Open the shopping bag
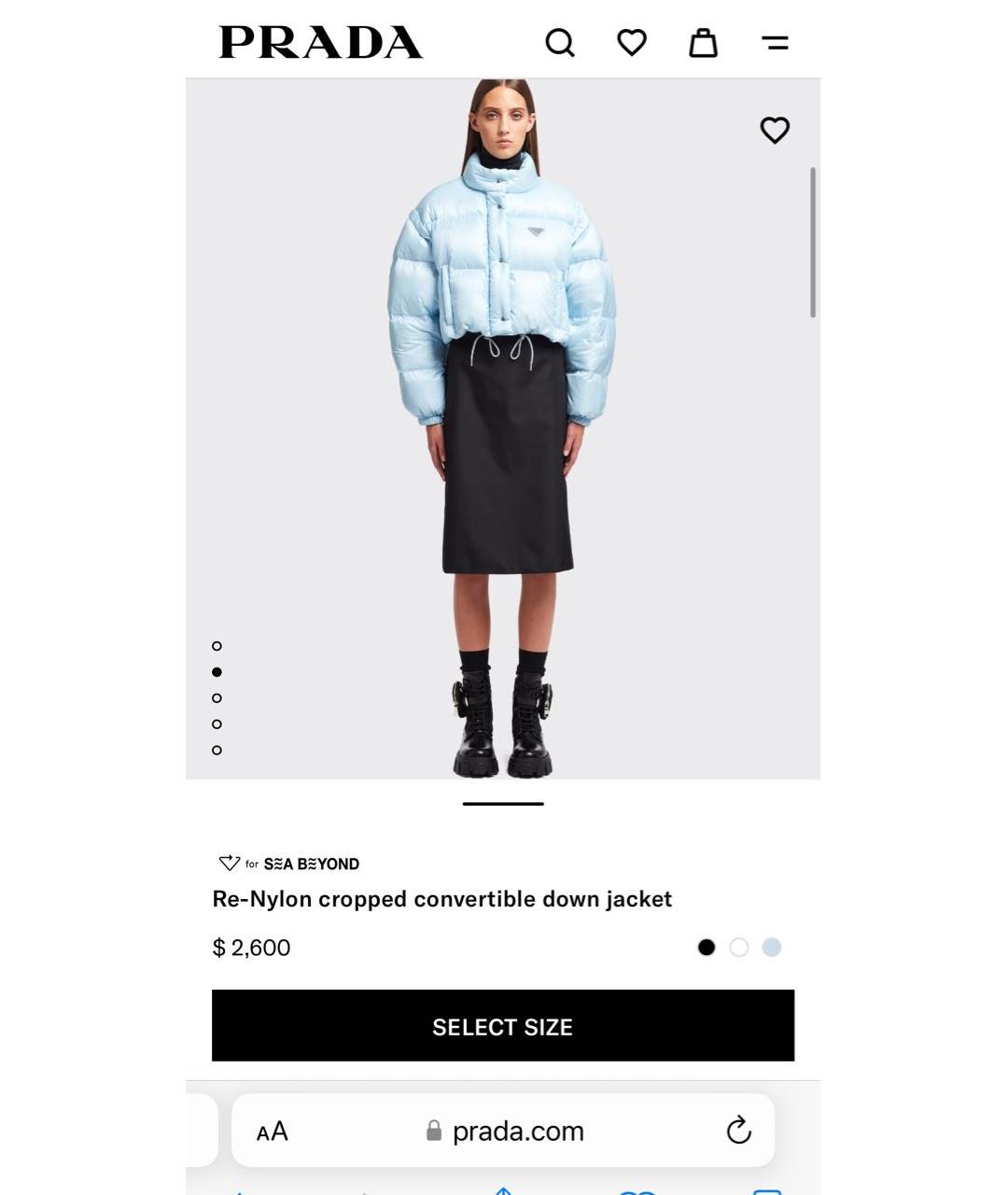 [703, 43]
